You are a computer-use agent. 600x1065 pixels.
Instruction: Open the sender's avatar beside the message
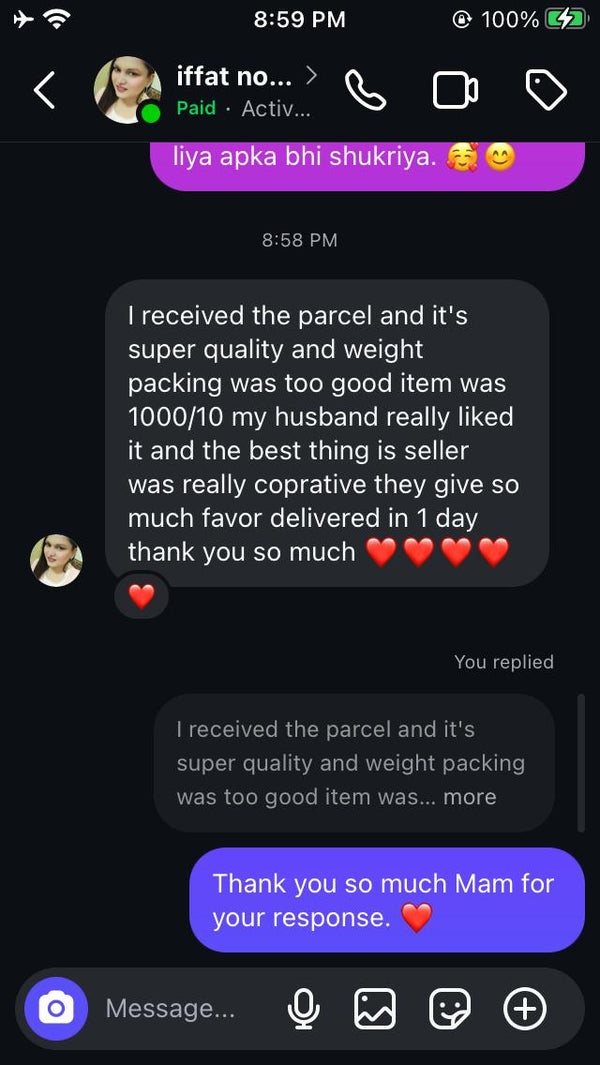coord(56,560)
